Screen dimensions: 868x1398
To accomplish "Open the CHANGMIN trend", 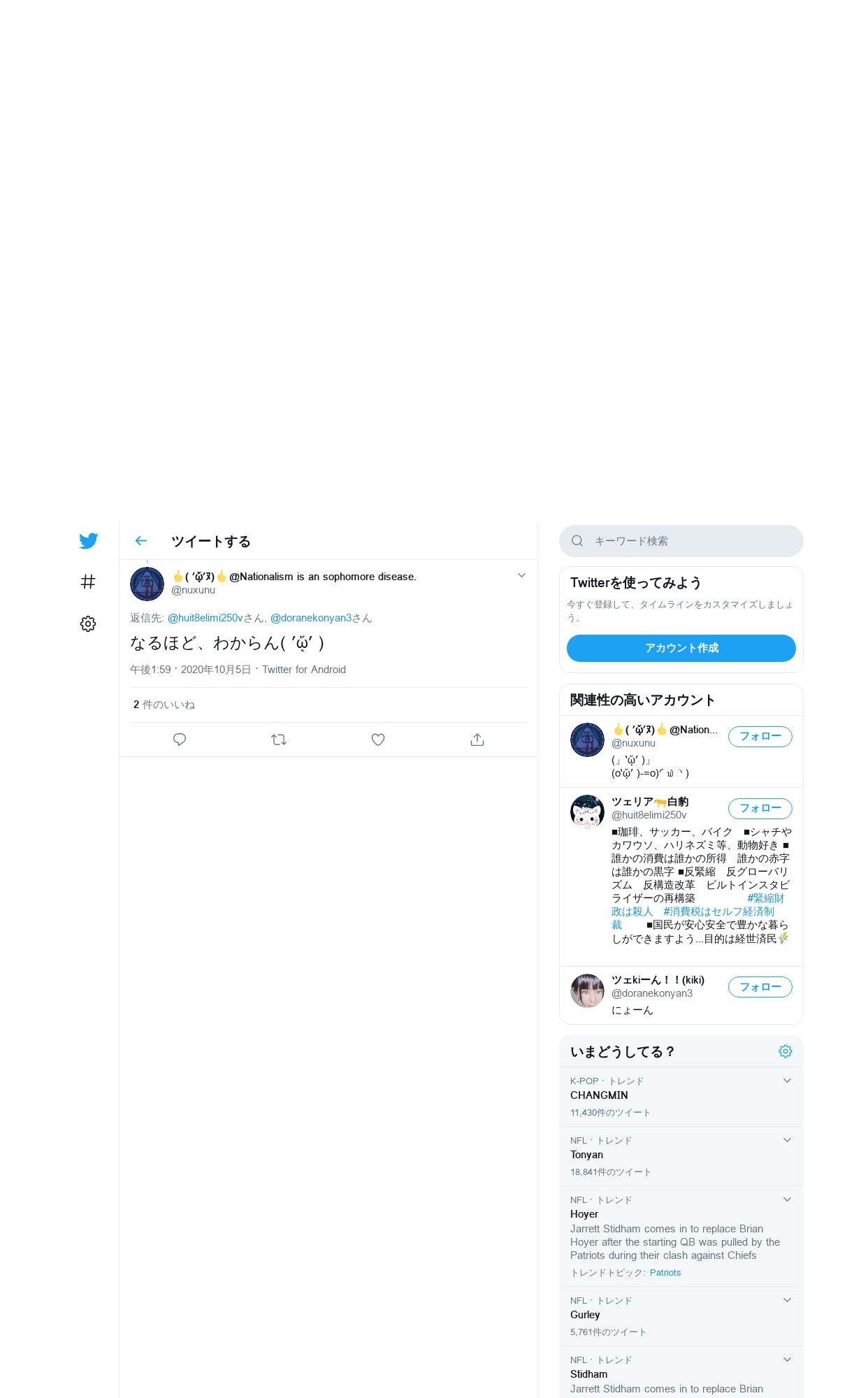I will coord(681,1097).
